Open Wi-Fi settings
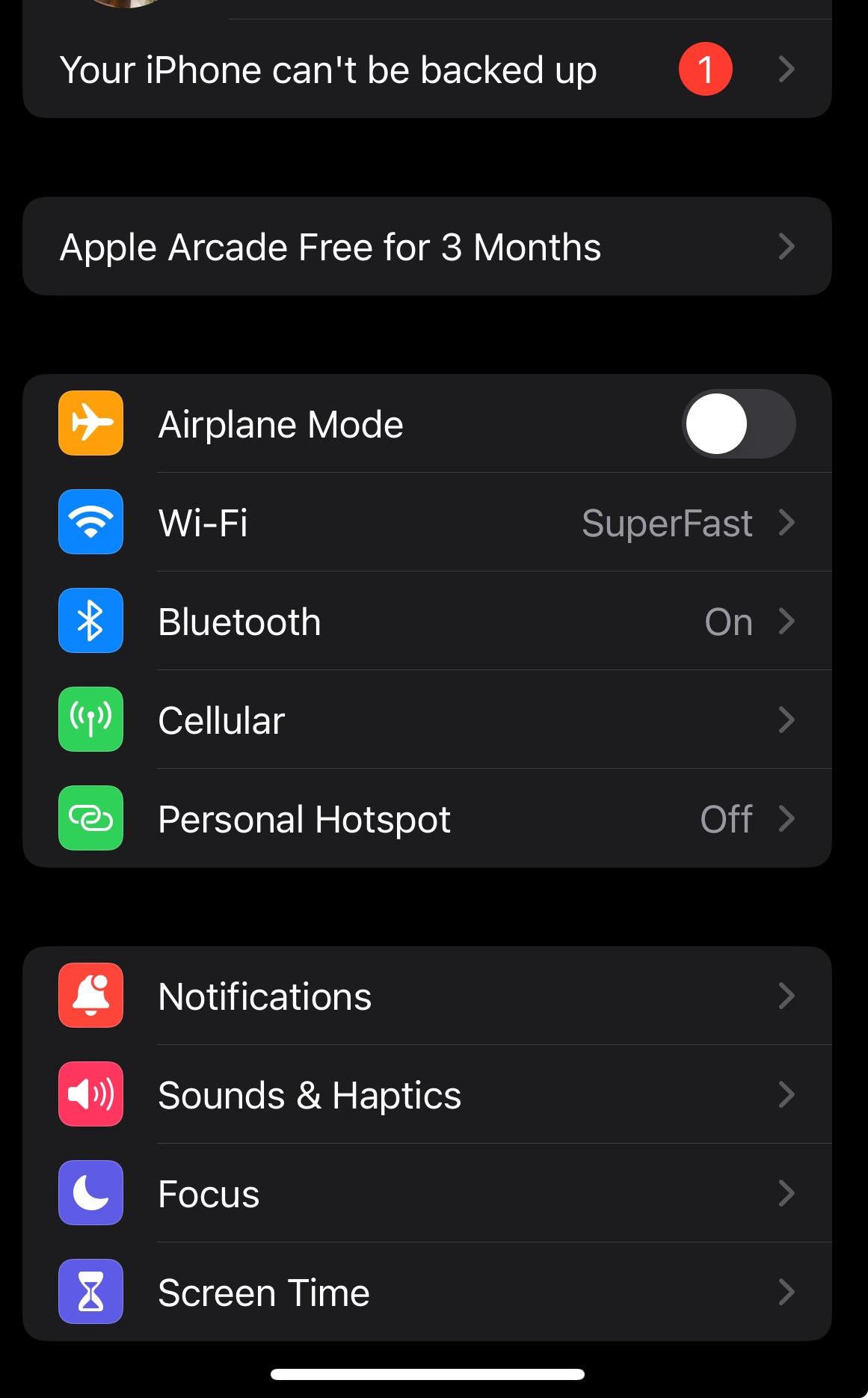Image resolution: width=868 pixels, height=1398 pixels. point(426,523)
